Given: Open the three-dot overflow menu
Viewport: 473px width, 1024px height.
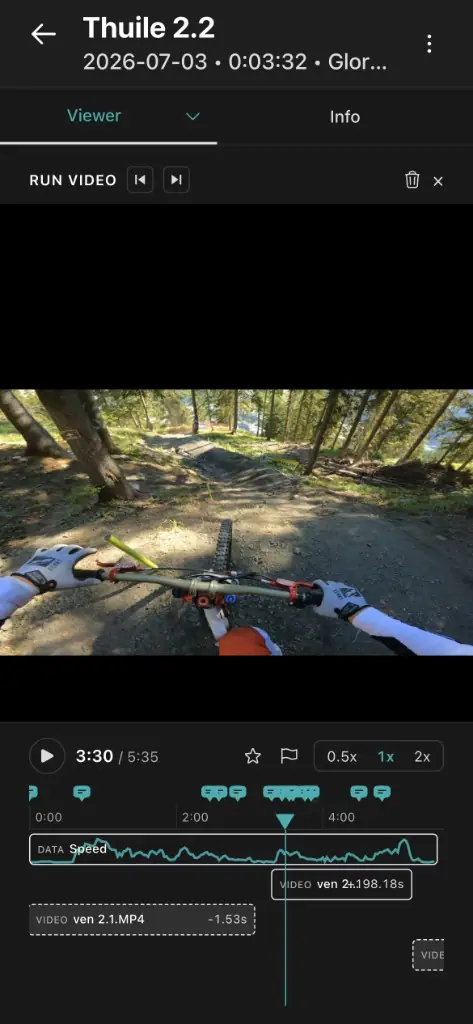Looking at the screenshot, I should pyautogui.click(x=429, y=44).
